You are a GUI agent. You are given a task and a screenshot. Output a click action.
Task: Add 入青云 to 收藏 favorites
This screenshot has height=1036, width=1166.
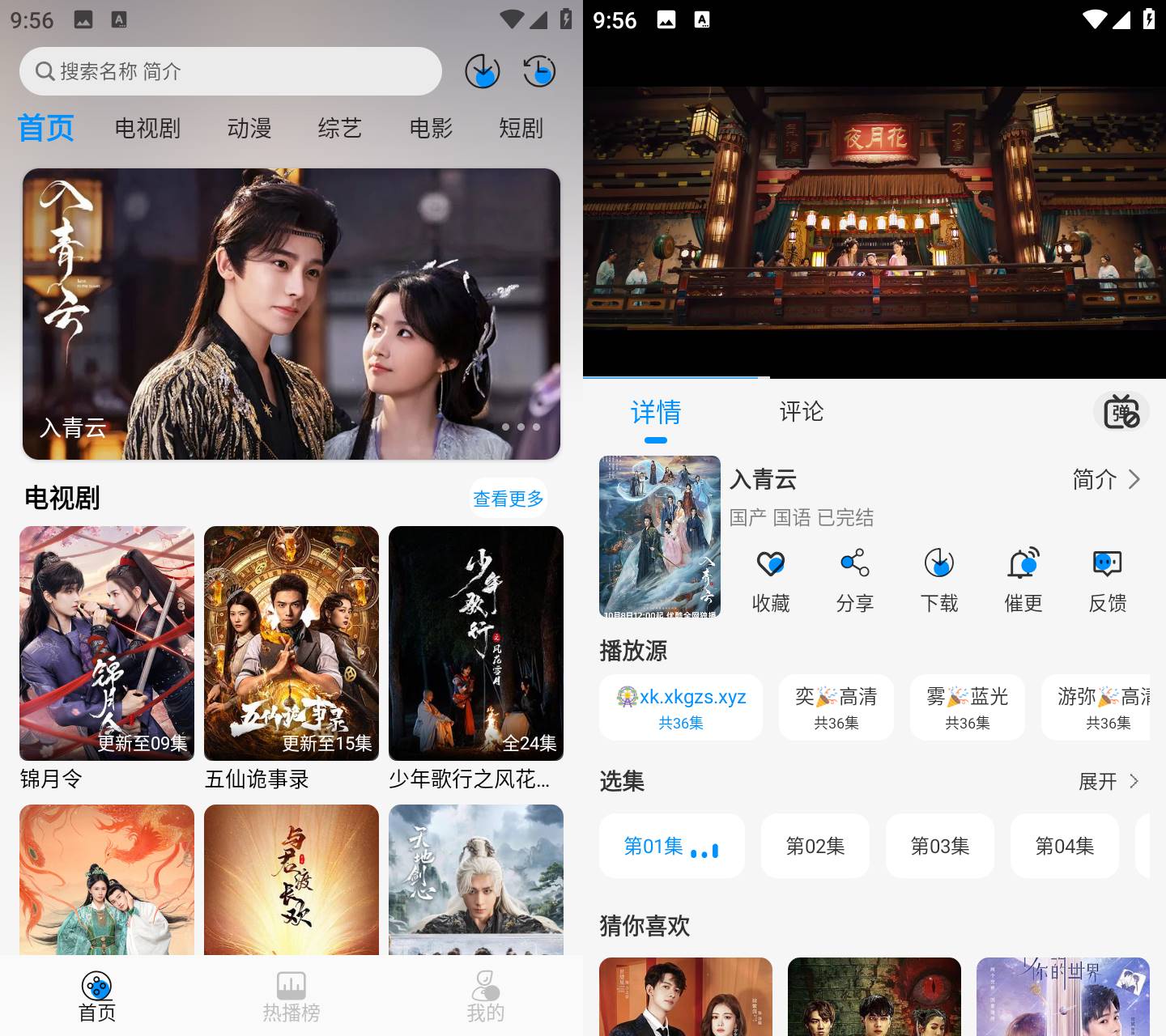(770, 580)
